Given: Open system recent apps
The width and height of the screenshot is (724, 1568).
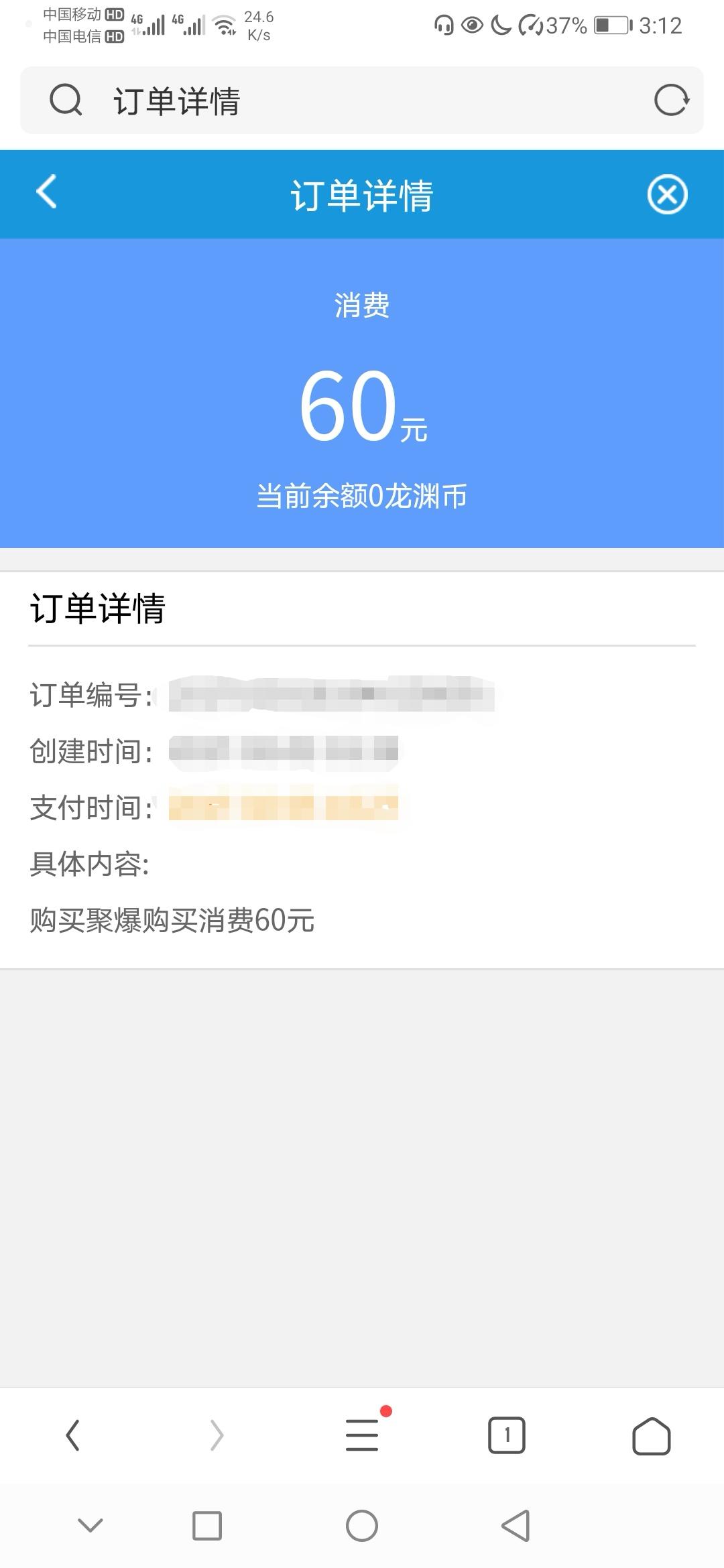Looking at the screenshot, I should pos(206,1526).
